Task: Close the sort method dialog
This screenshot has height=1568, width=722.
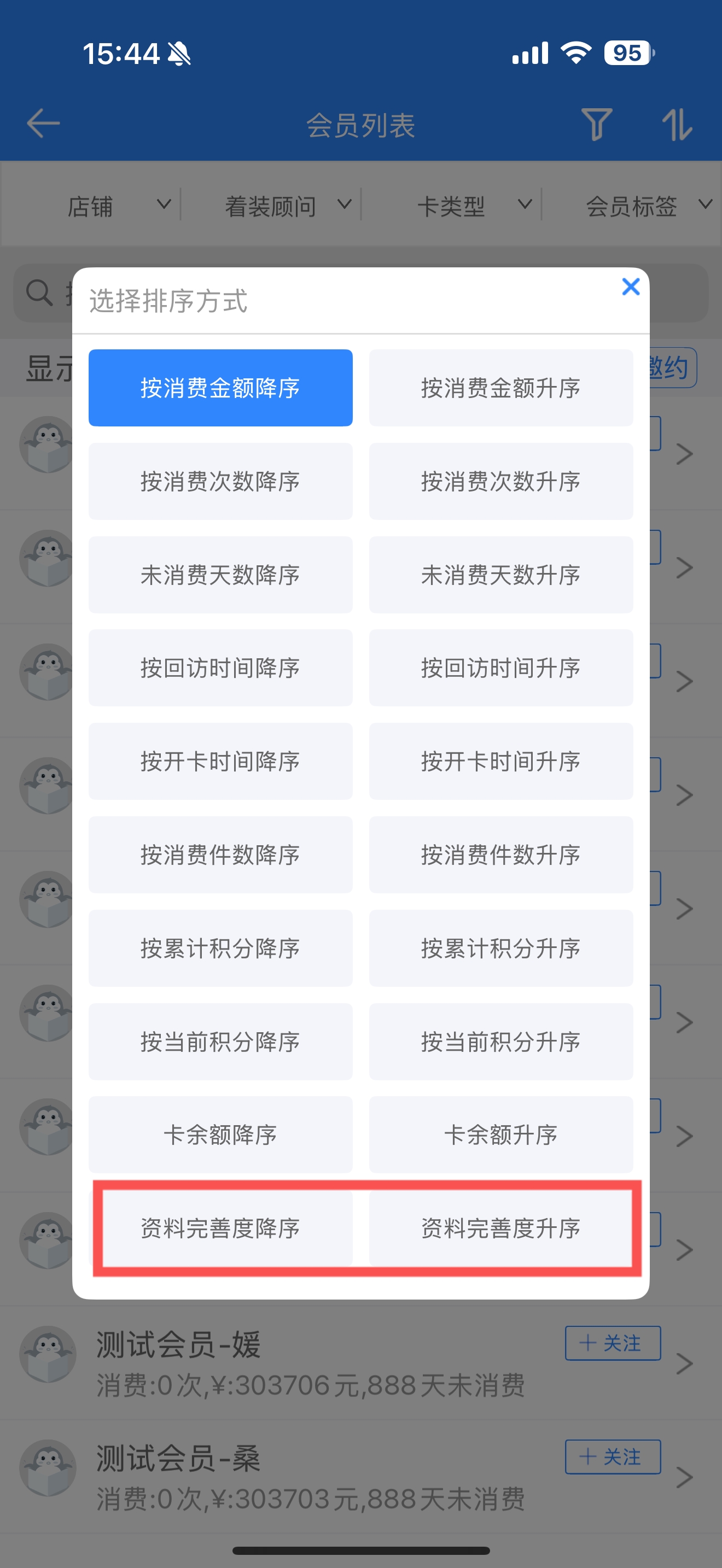Action: click(x=631, y=286)
